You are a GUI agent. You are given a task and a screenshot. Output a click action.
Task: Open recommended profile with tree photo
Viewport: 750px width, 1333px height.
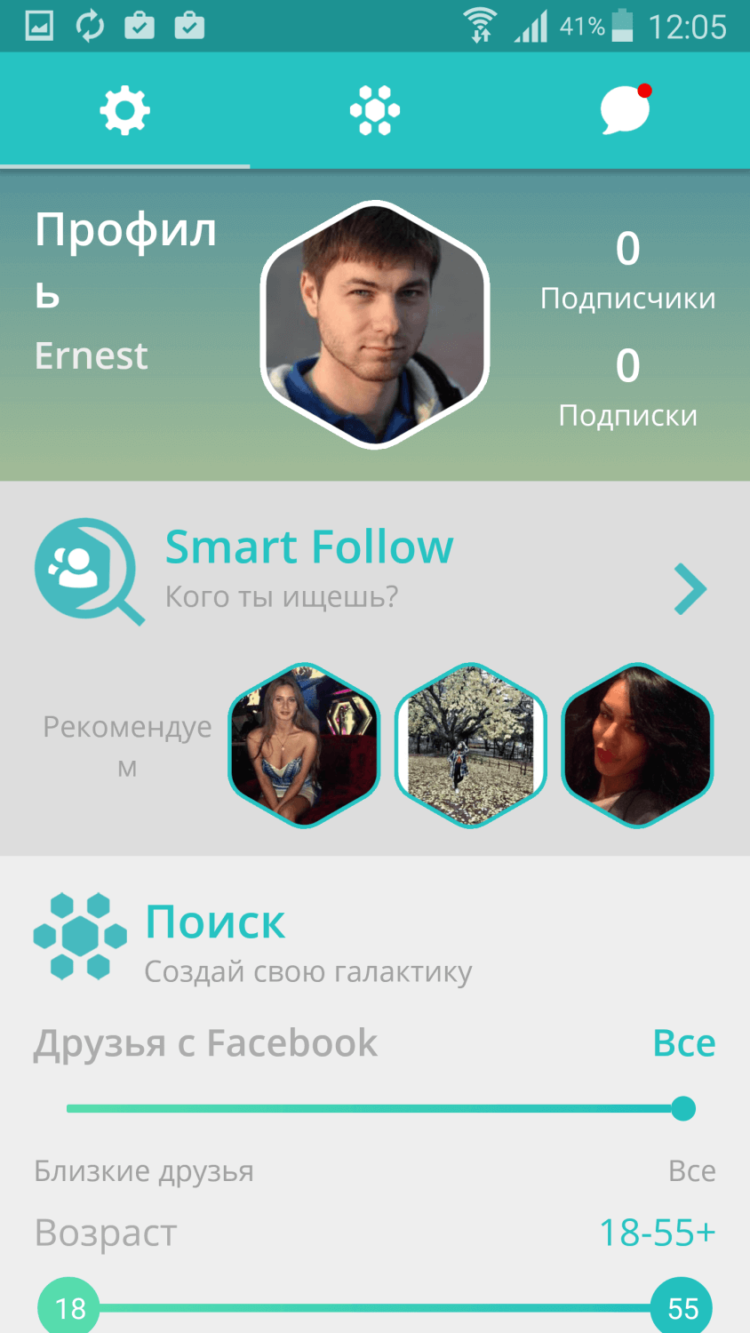pyautogui.click(x=470, y=745)
